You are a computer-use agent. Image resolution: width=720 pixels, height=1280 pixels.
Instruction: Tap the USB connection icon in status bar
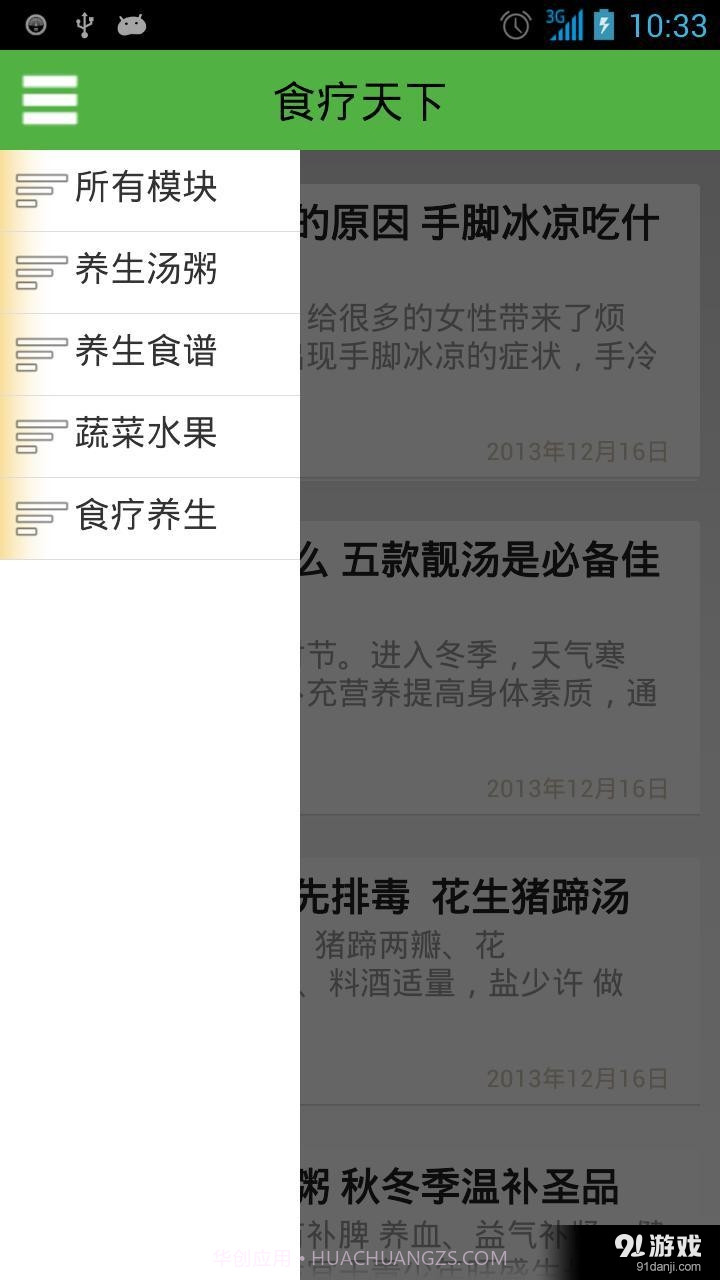(85, 24)
